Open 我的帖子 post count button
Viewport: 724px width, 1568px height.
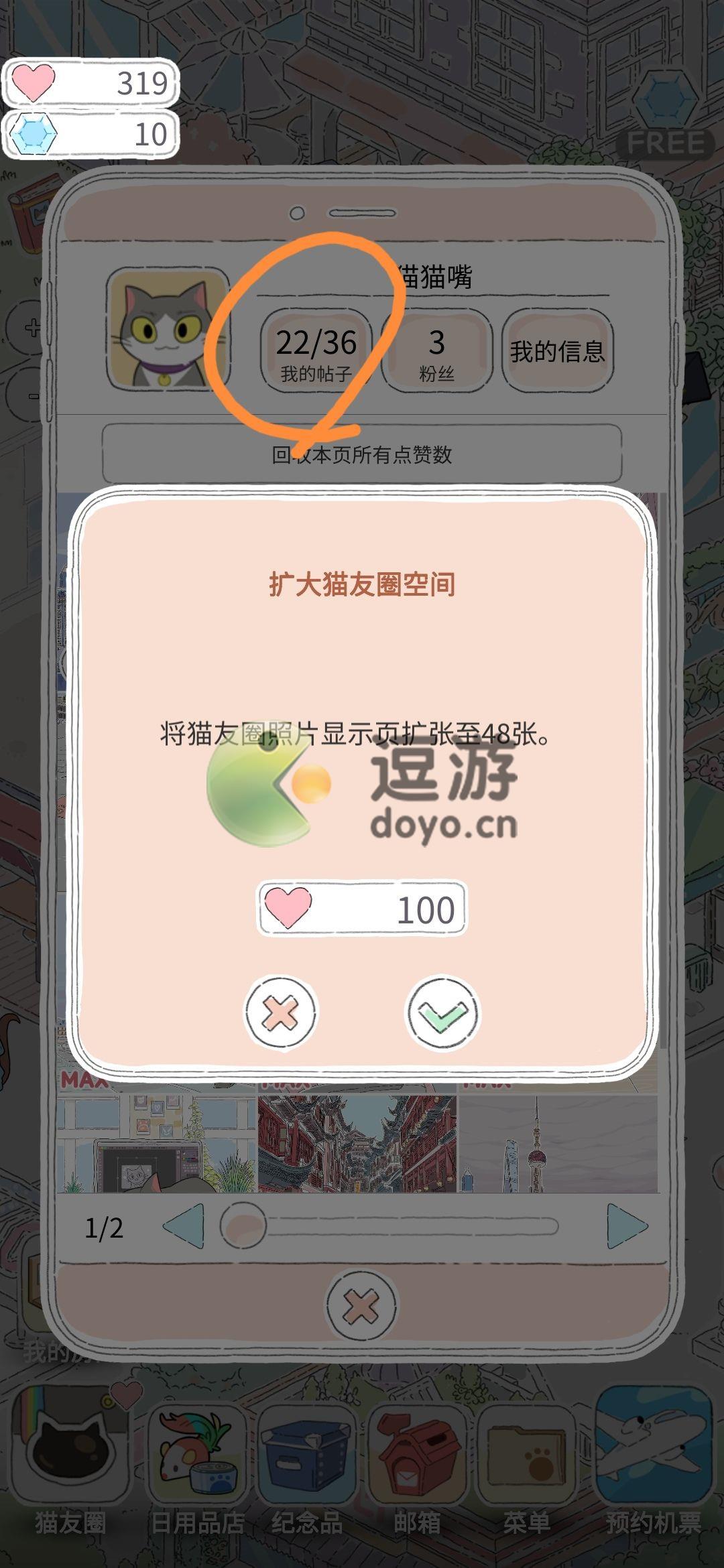click(x=316, y=351)
